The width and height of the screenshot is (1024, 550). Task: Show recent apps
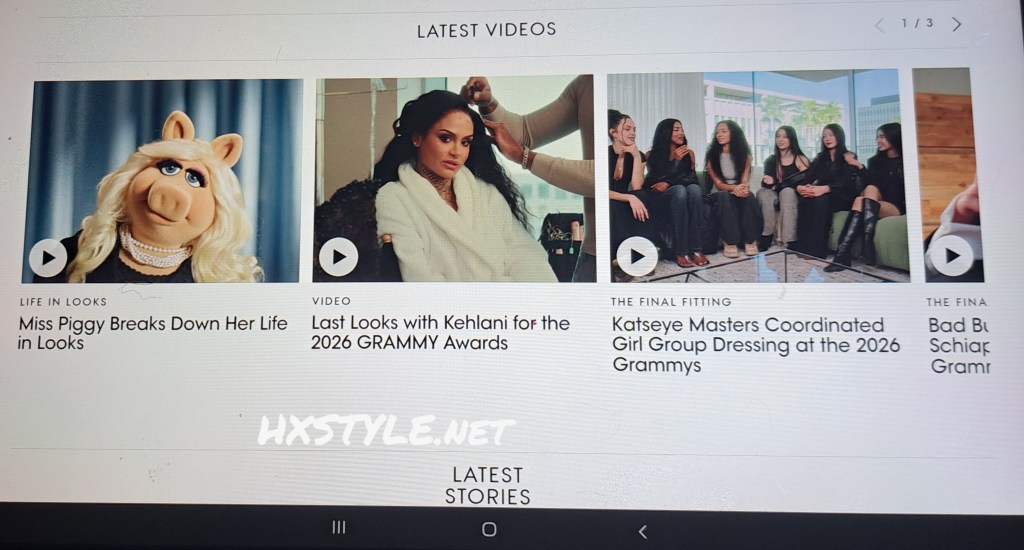coord(339,527)
